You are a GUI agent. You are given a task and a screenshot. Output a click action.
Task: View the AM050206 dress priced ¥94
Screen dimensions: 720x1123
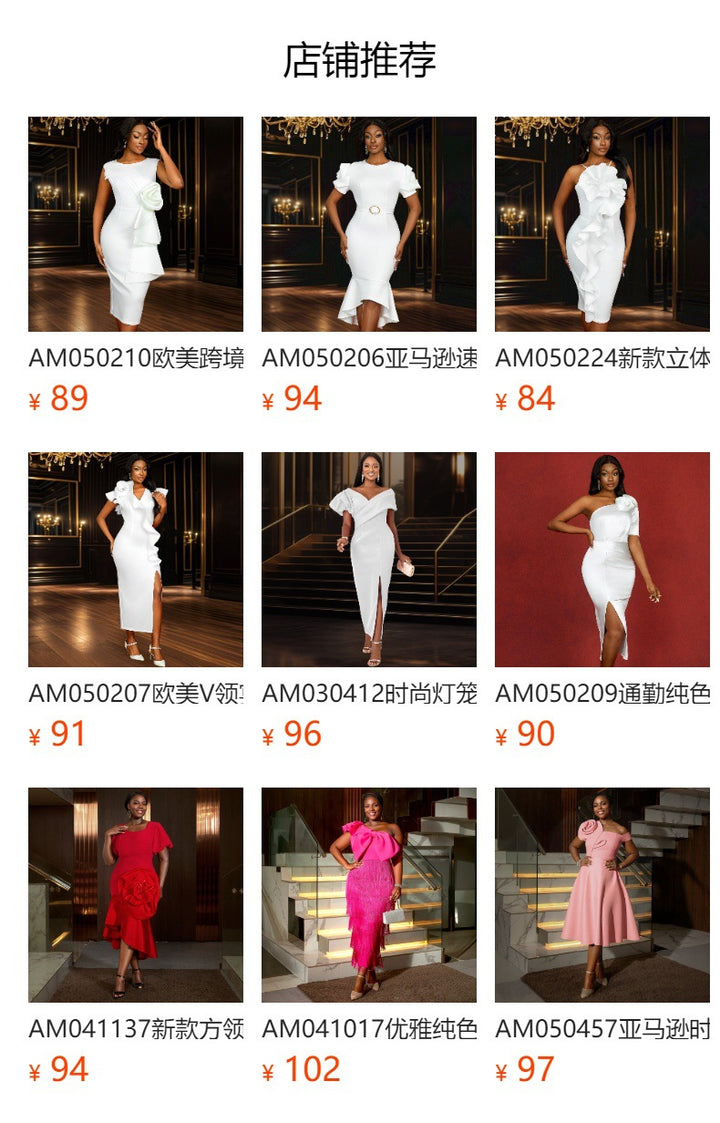coord(368,224)
